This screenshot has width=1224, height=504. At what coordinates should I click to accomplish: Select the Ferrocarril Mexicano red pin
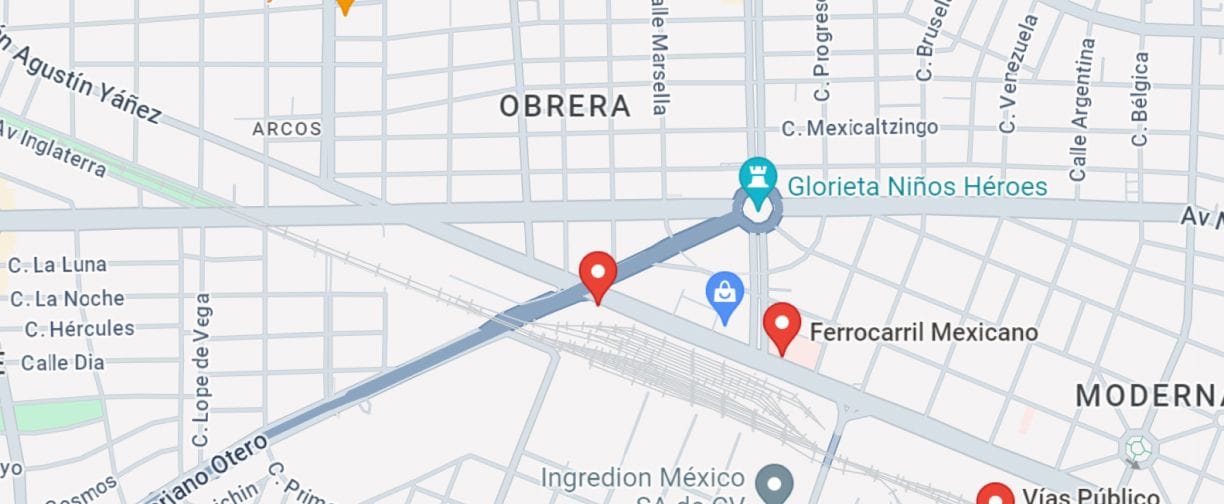pos(782,325)
